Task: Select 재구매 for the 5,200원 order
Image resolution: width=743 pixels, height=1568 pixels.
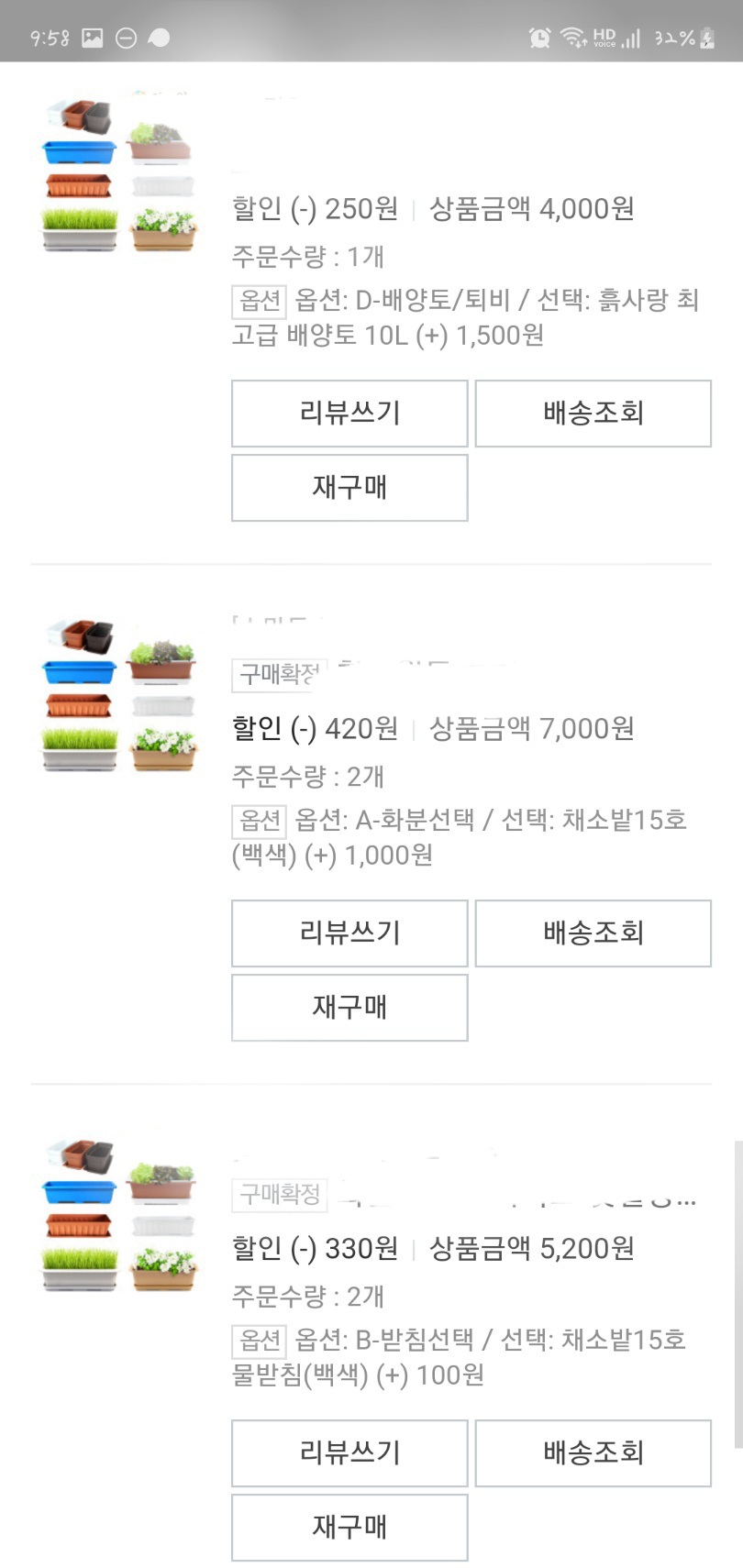Action: (x=349, y=1528)
